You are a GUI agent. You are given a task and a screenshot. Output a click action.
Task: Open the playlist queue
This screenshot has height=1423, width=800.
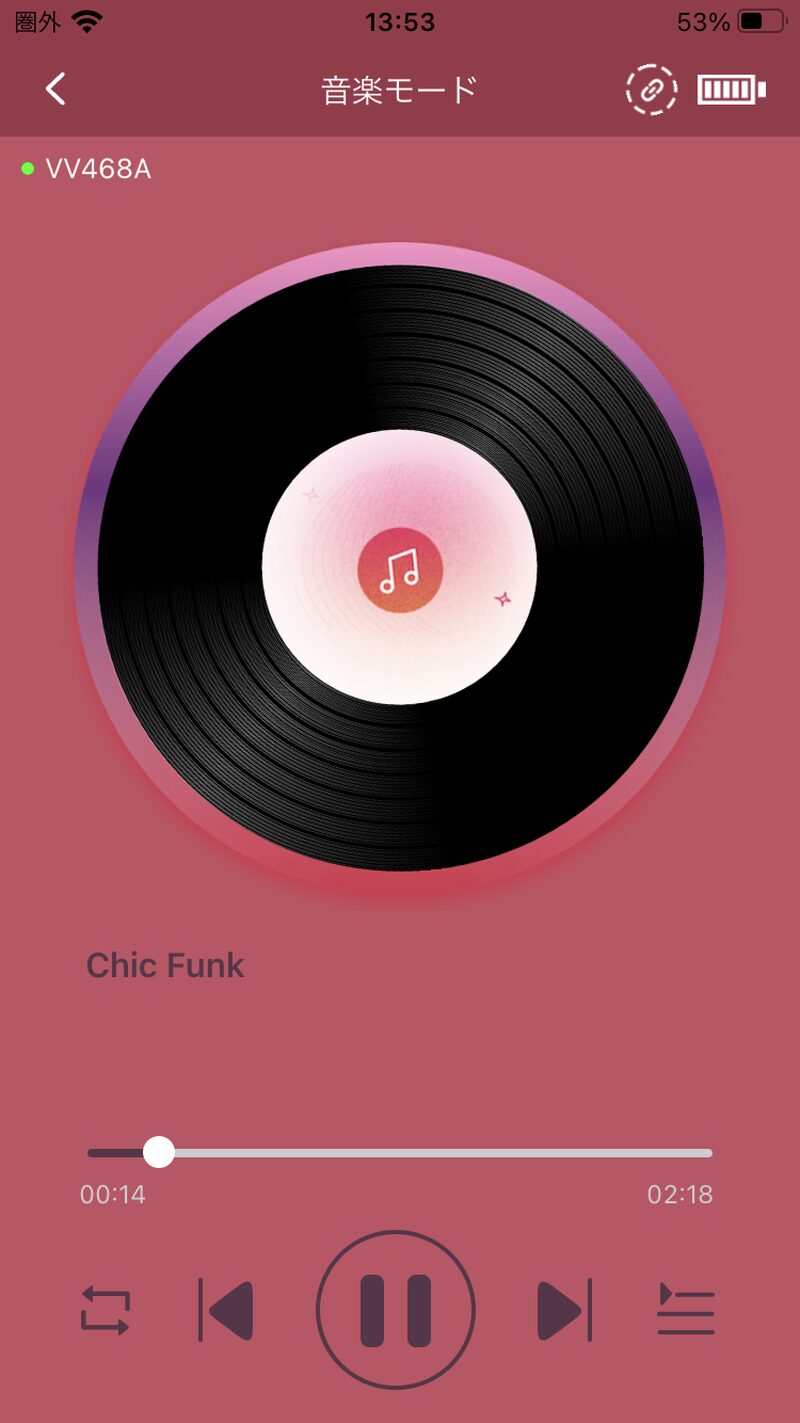pos(685,1310)
